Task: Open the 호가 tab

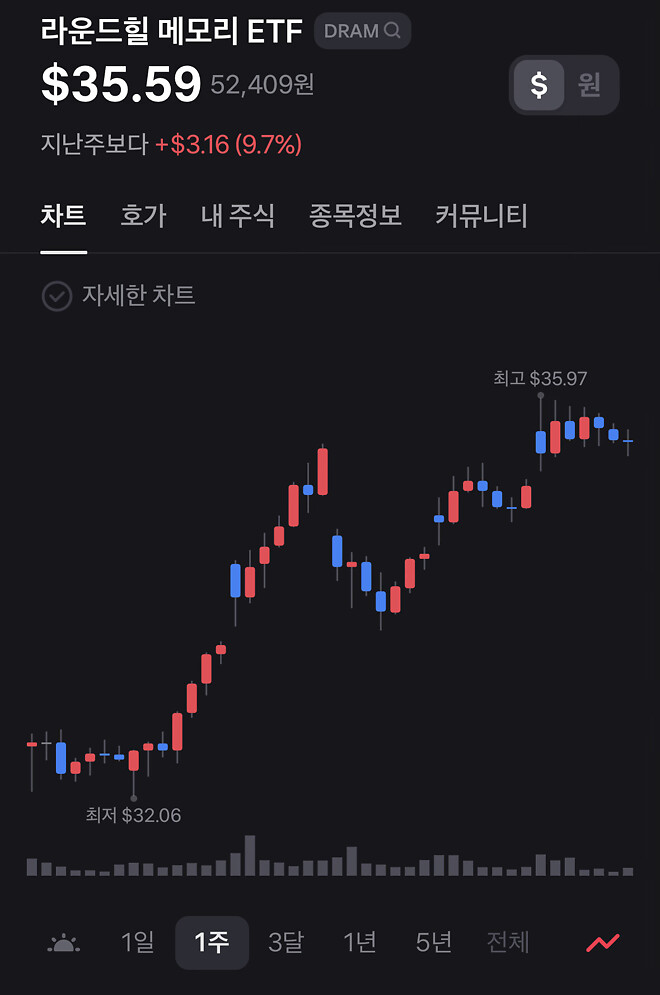Action: [143, 215]
